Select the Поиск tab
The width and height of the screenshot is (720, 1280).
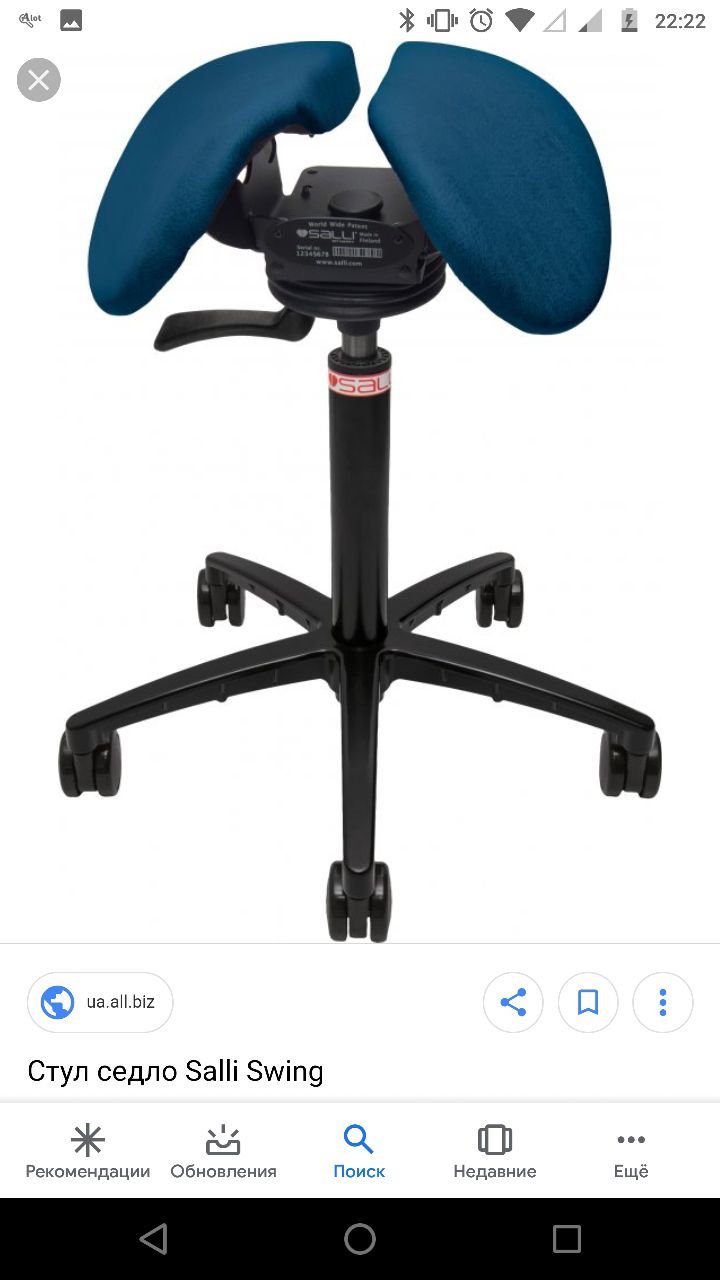[x=359, y=1151]
